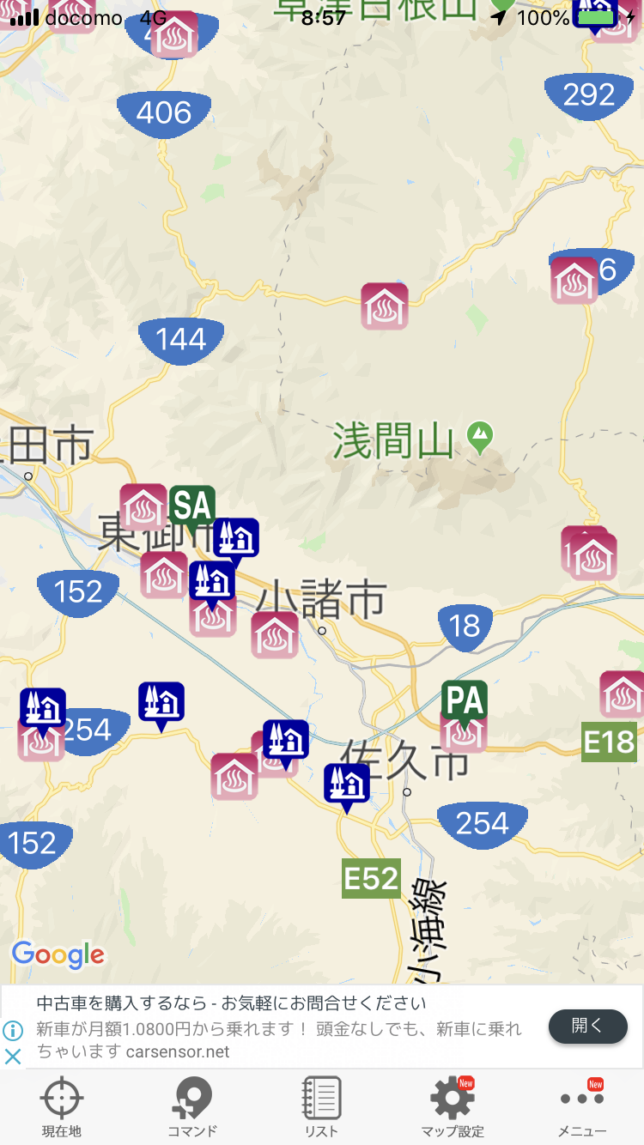Show ad info icon details

point(13,1030)
